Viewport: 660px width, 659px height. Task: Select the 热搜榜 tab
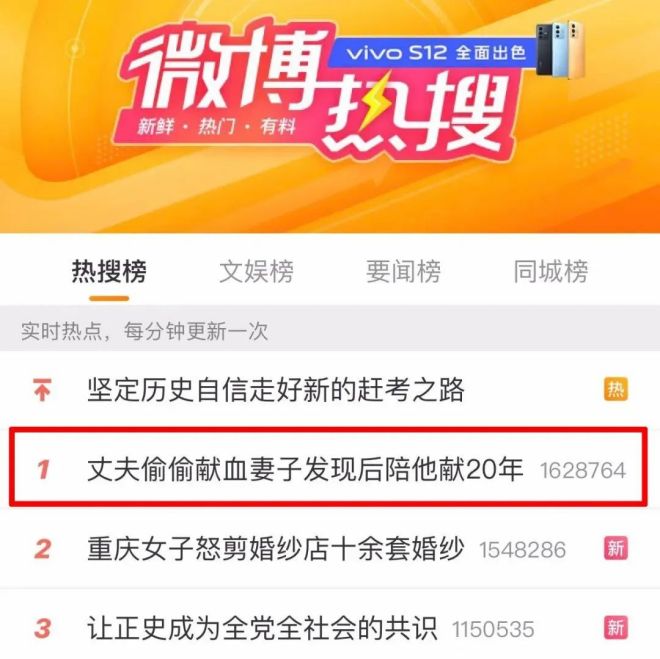click(x=109, y=272)
